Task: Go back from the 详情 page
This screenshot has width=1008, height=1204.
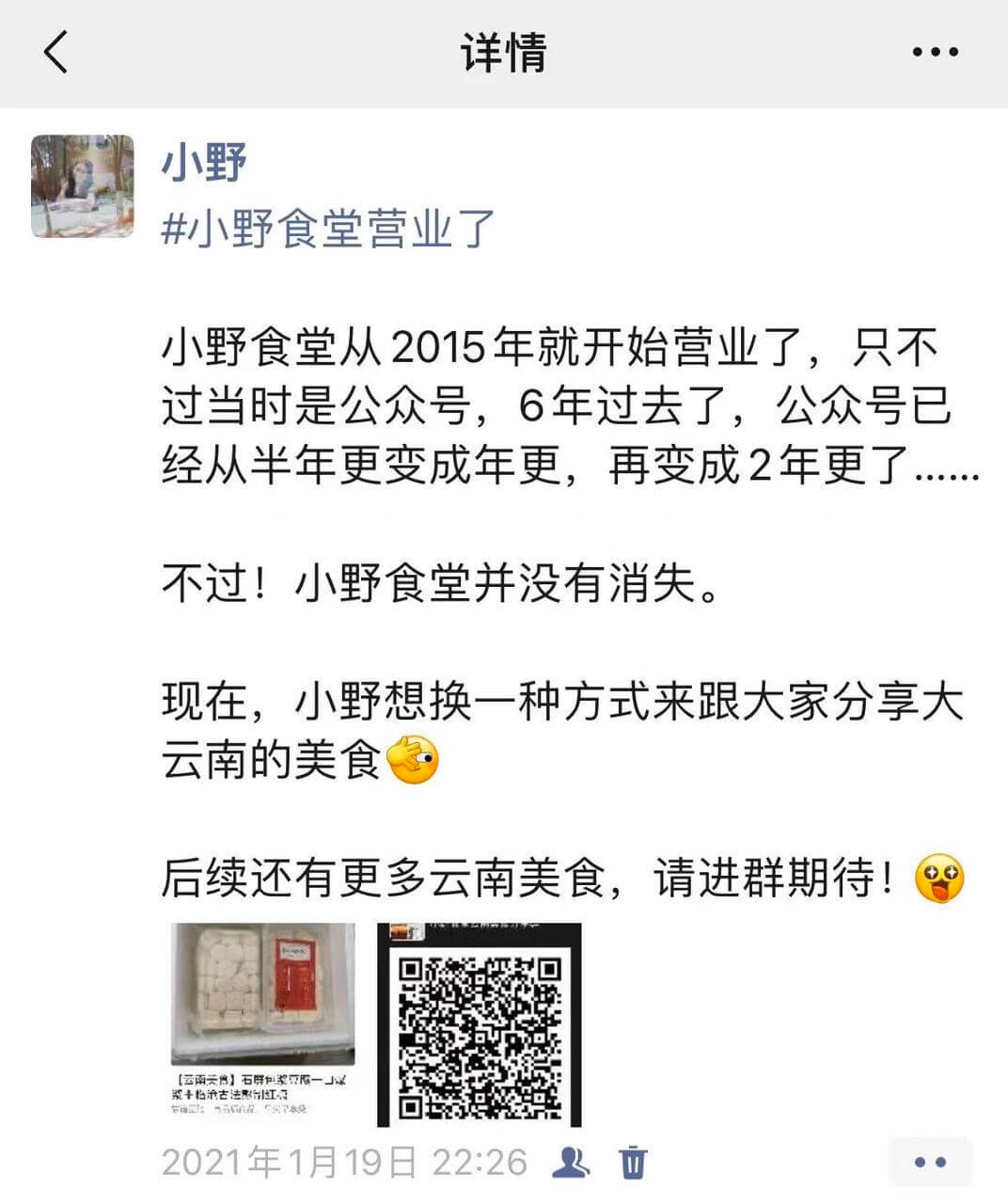Action: 56,52
